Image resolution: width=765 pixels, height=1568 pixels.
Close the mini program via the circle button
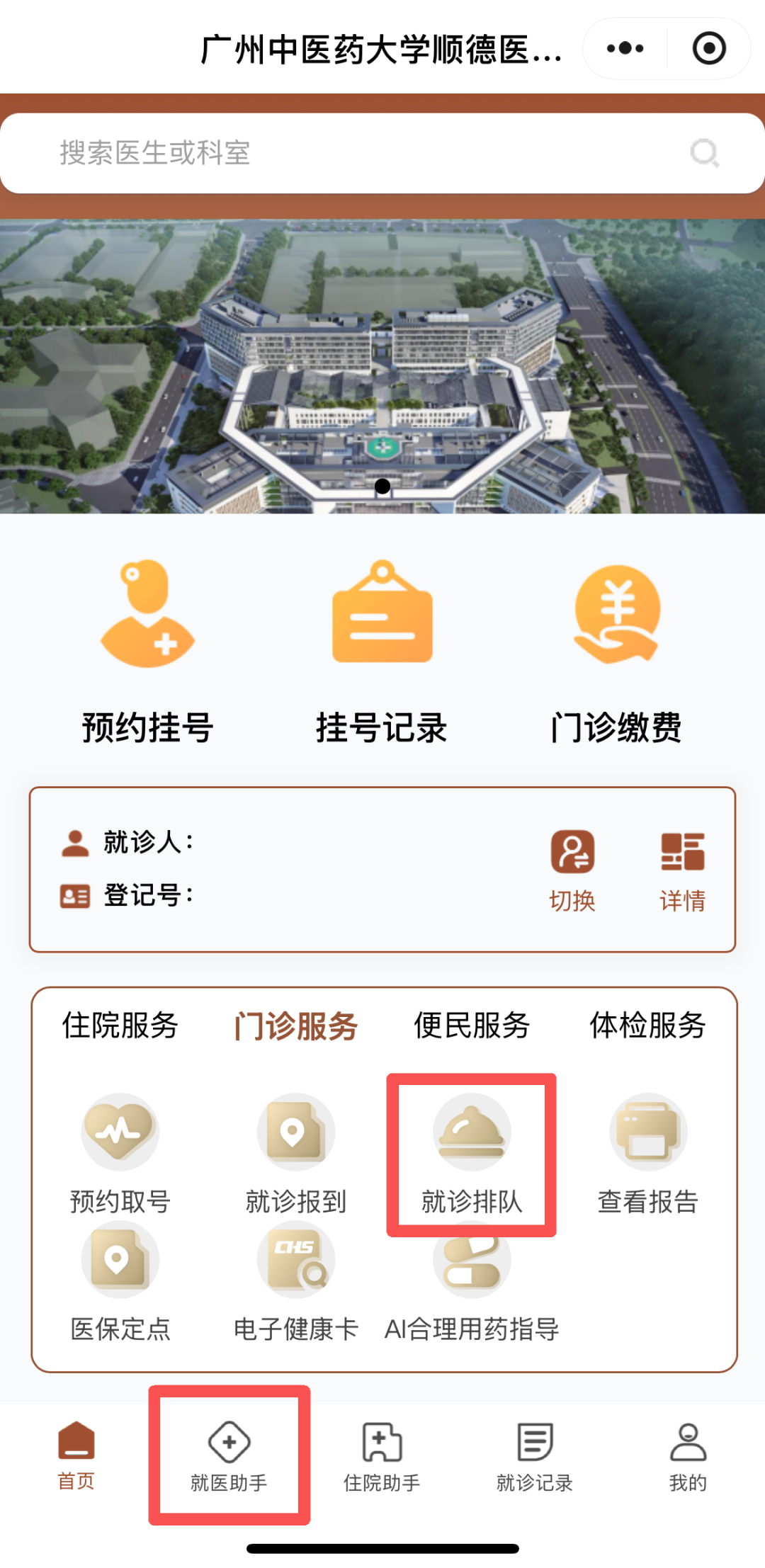(708, 48)
